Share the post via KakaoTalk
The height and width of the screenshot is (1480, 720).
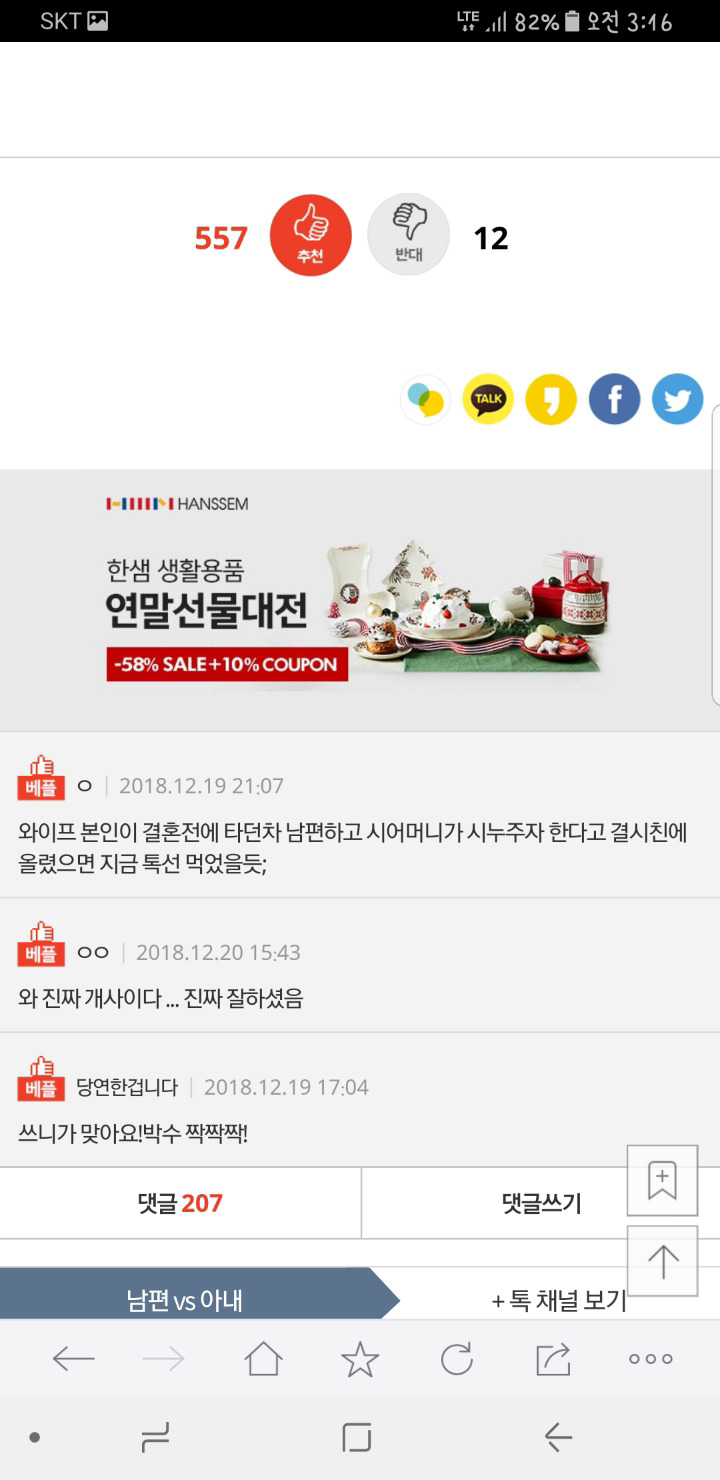pos(488,399)
